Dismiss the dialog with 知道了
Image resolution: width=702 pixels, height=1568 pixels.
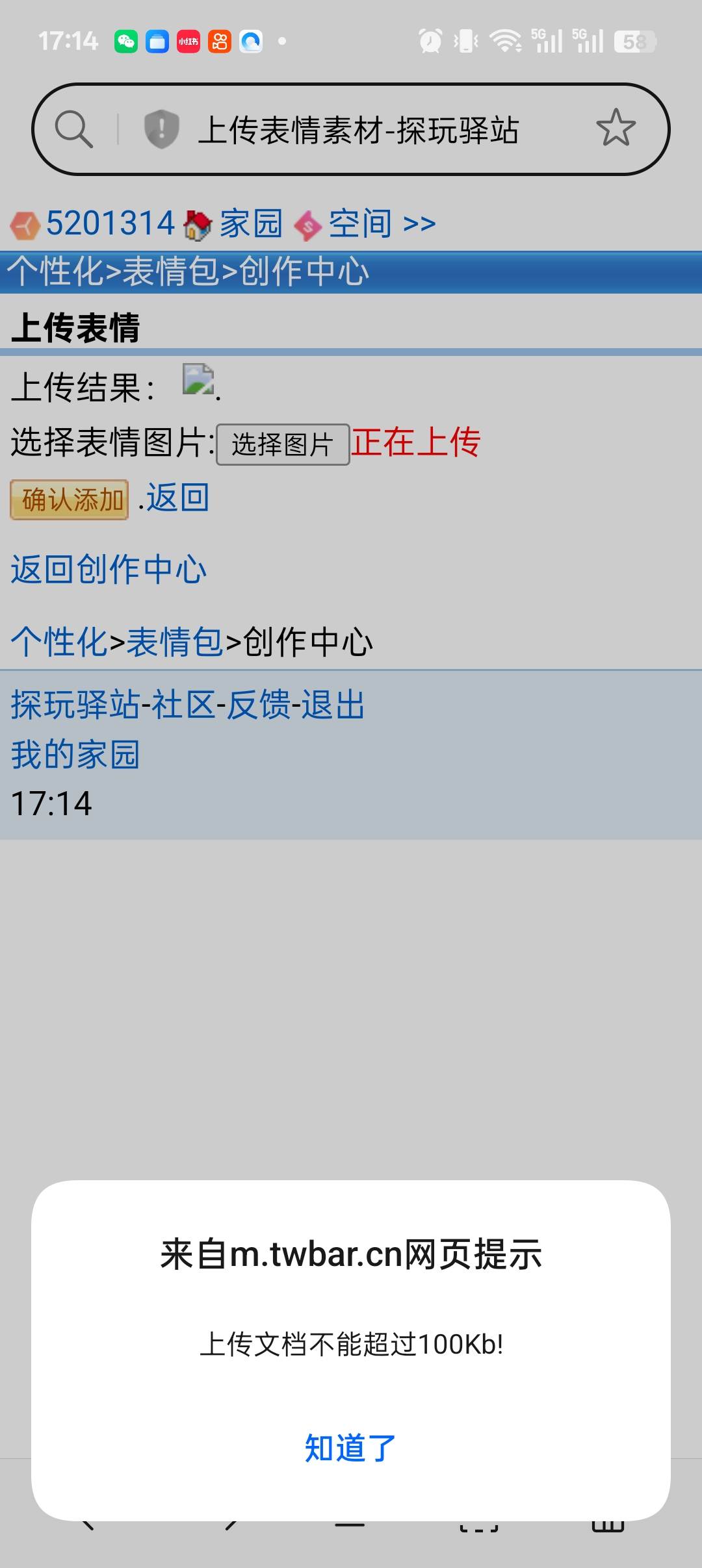tap(350, 1447)
